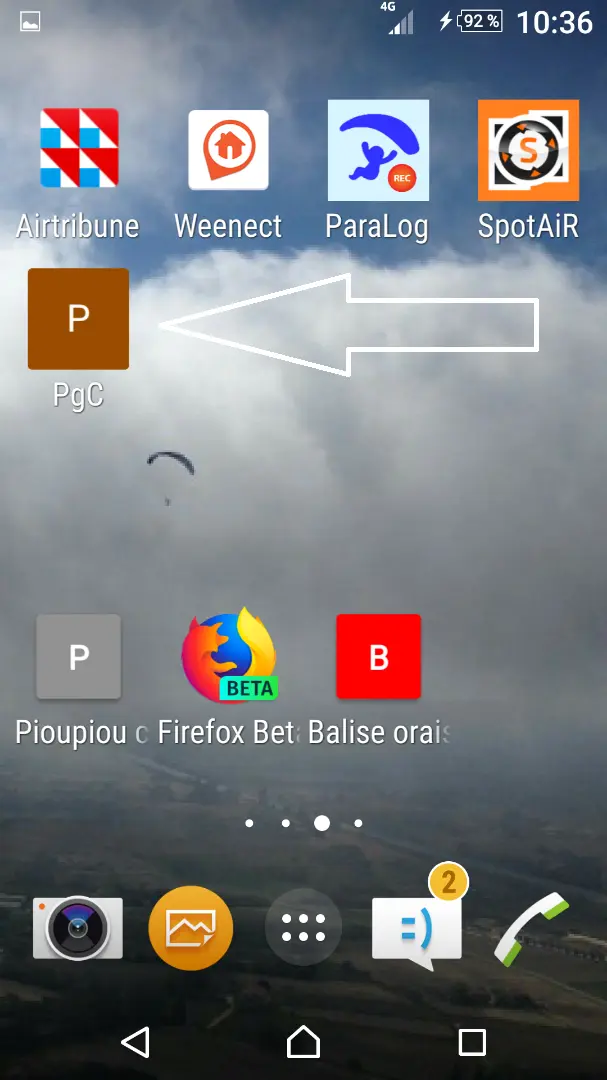
Task: Tap the recent apps button
Action: [472, 1042]
